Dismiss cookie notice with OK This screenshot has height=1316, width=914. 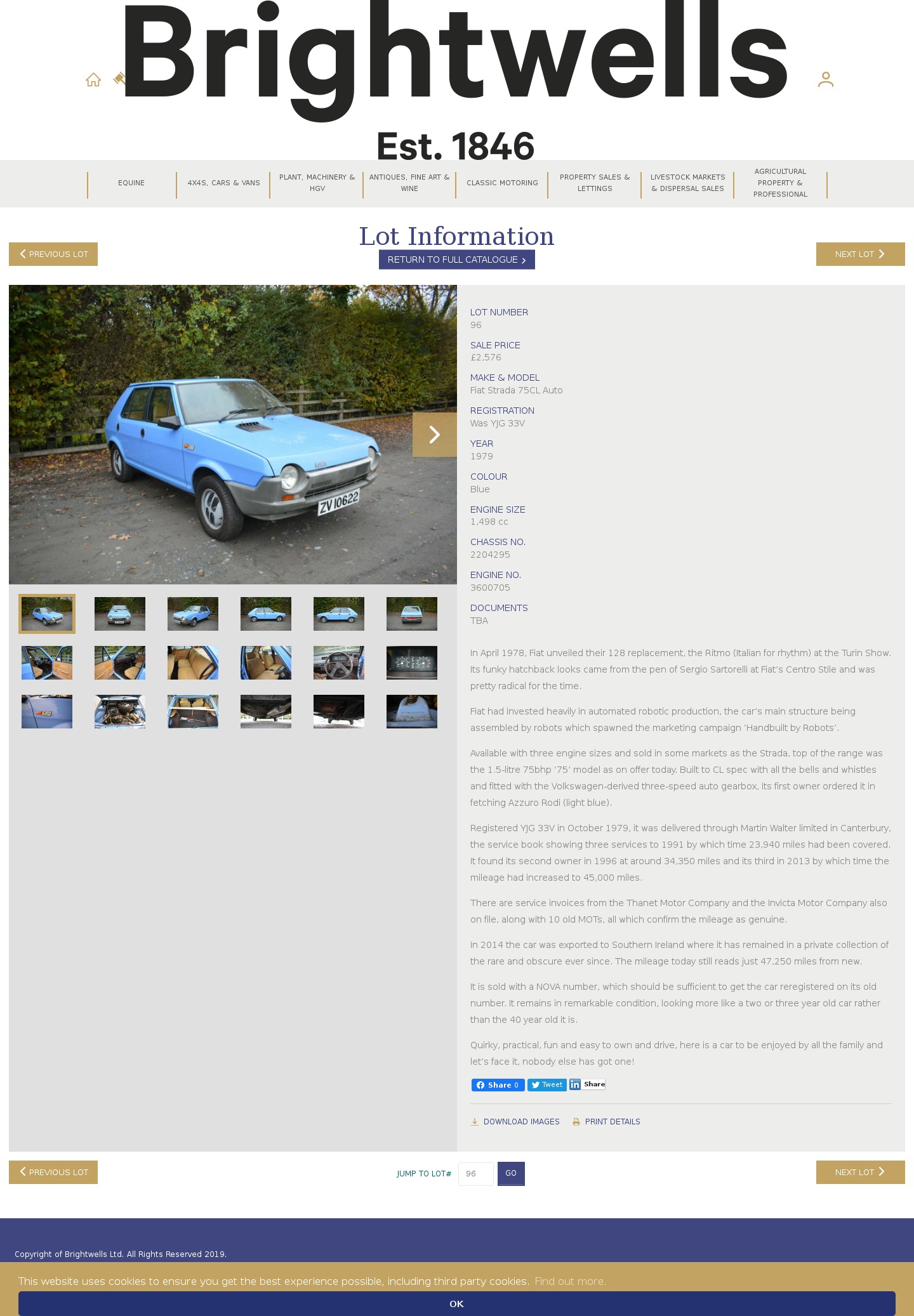tap(456, 1304)
